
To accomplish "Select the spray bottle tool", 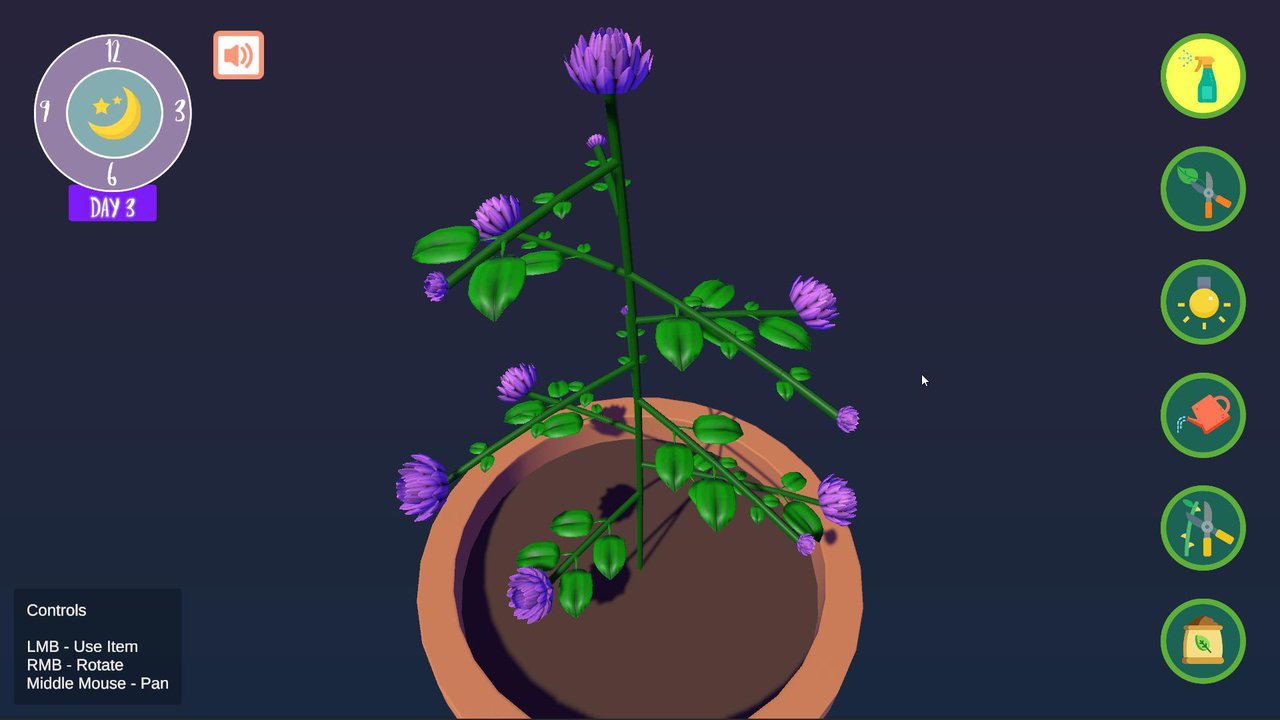I will pos(1203,76).
